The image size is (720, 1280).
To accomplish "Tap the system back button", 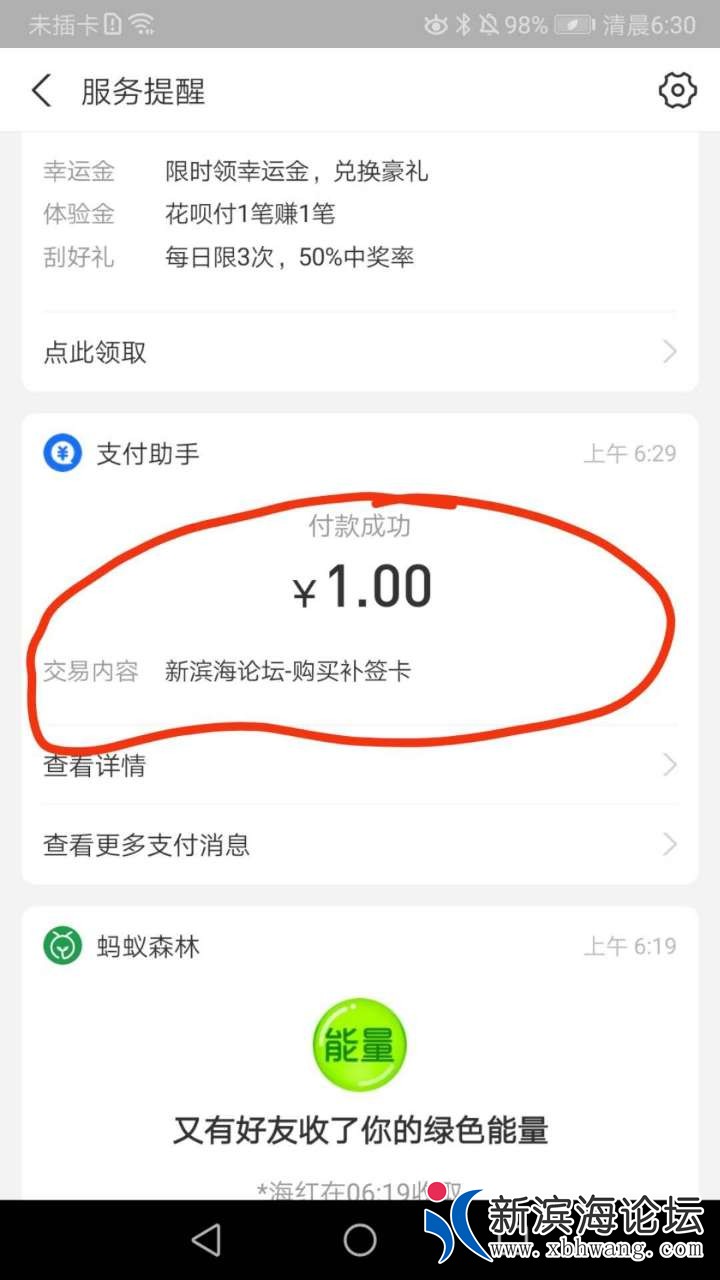I will [x=206, y=1240].
